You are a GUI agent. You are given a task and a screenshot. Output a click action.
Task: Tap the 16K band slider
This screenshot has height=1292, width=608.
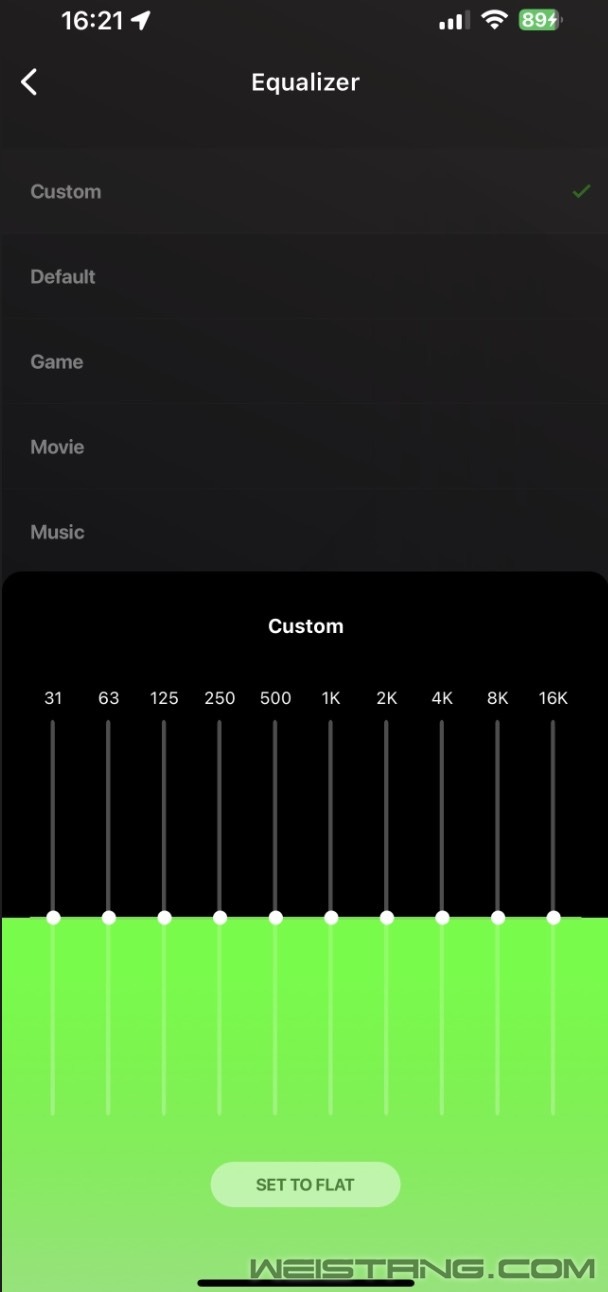553,917
